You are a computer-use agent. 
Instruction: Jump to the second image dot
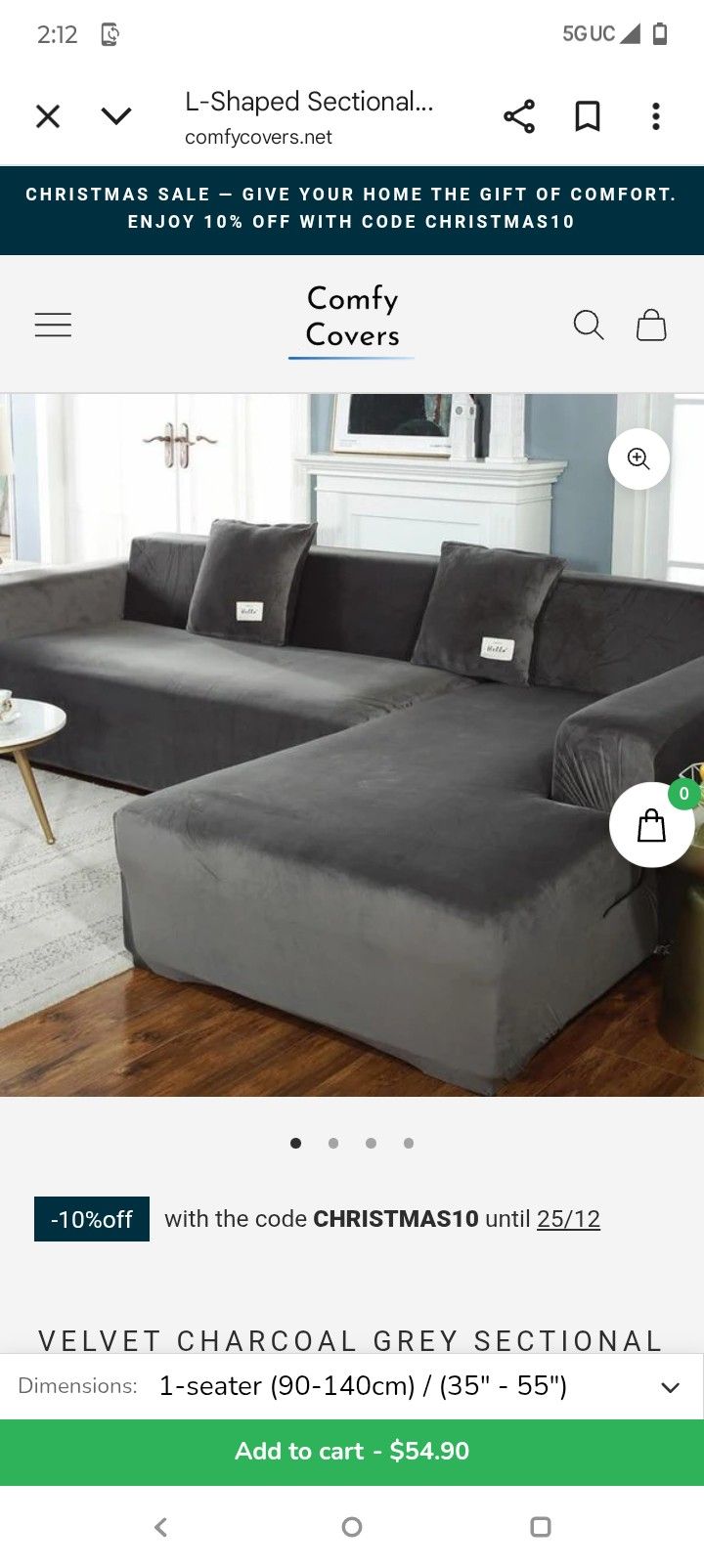coord(333,1143)
